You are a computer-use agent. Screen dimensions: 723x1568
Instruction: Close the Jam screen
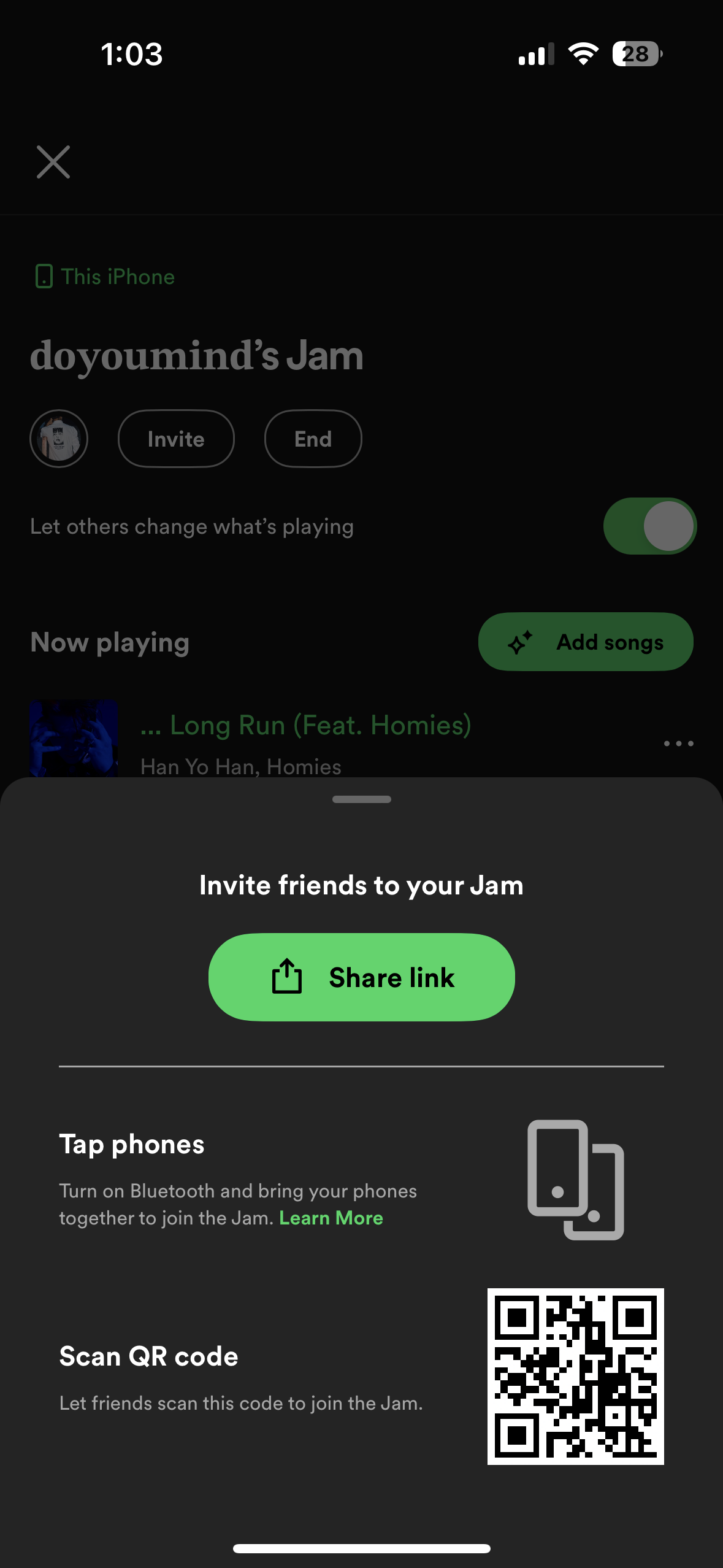[x=53, y=162]
